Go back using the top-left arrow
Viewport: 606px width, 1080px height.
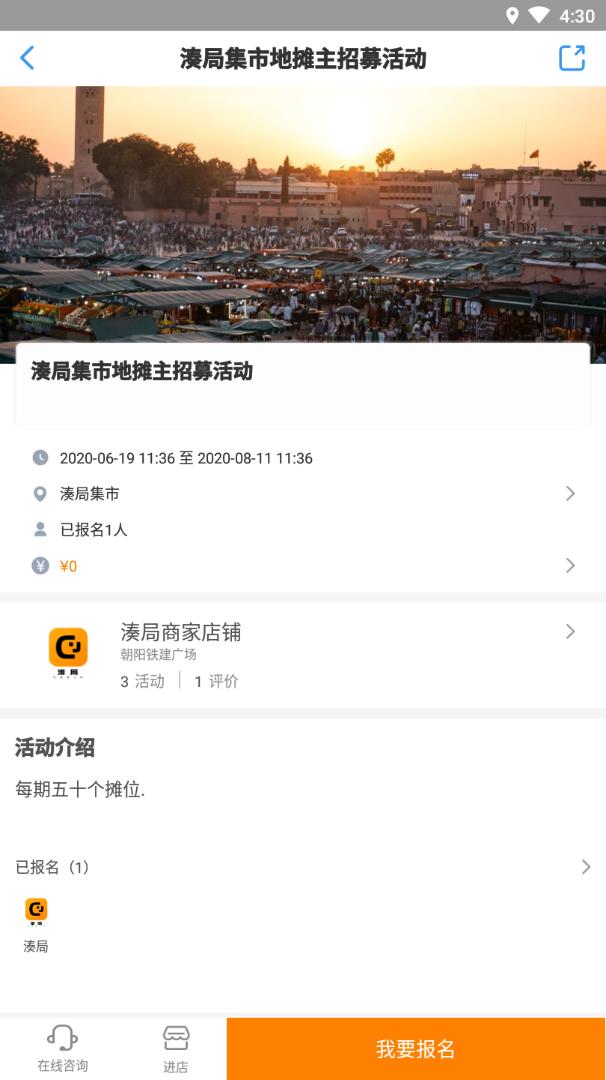coord(27,58)
